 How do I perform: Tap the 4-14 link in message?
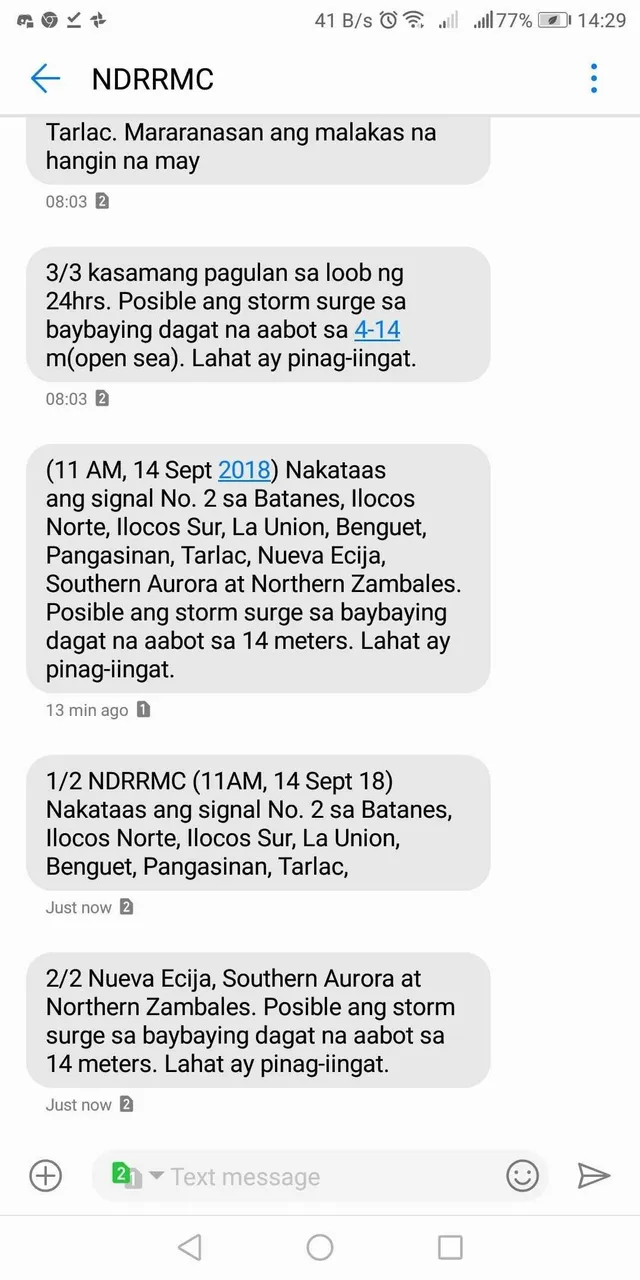tap(377, 329)
